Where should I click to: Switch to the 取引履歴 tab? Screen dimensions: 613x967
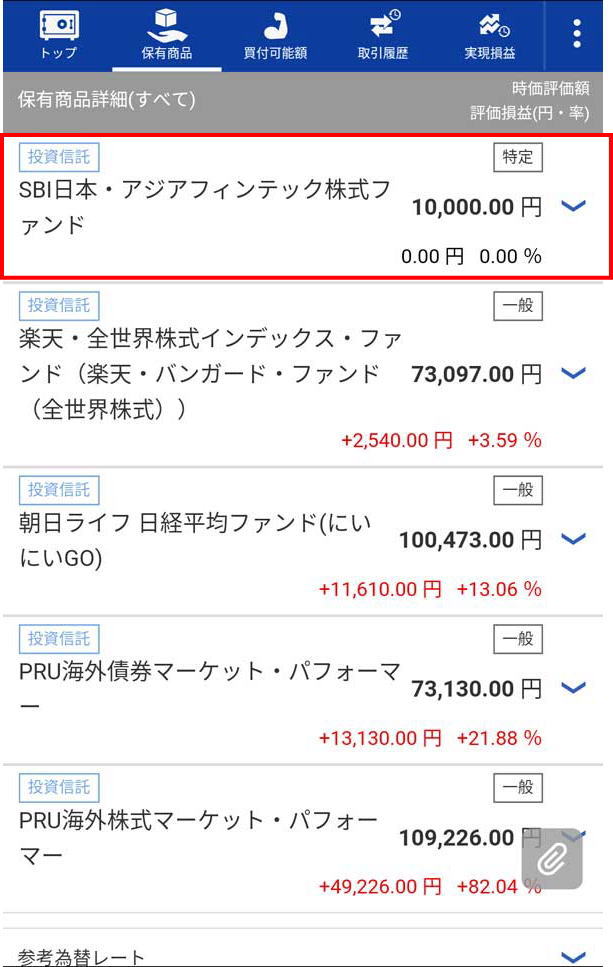tap(382, 36)
